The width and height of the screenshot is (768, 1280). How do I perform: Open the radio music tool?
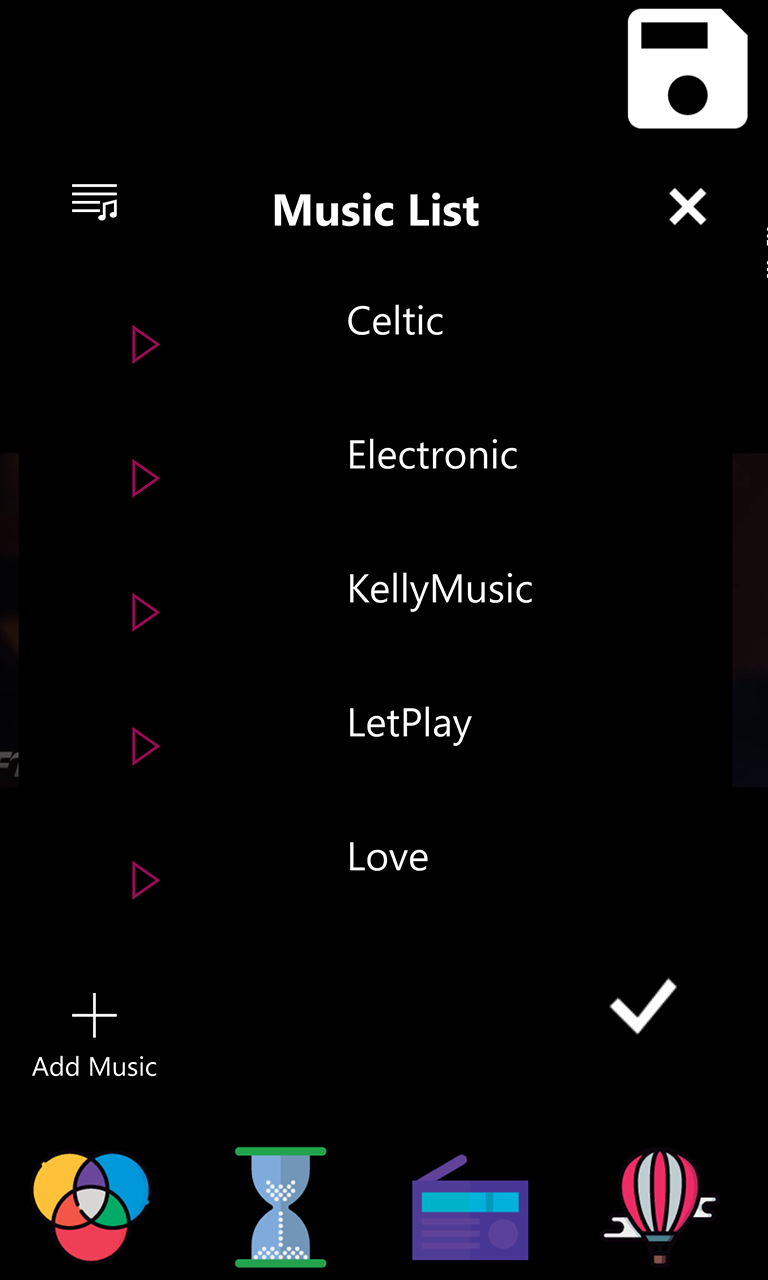470,1209
